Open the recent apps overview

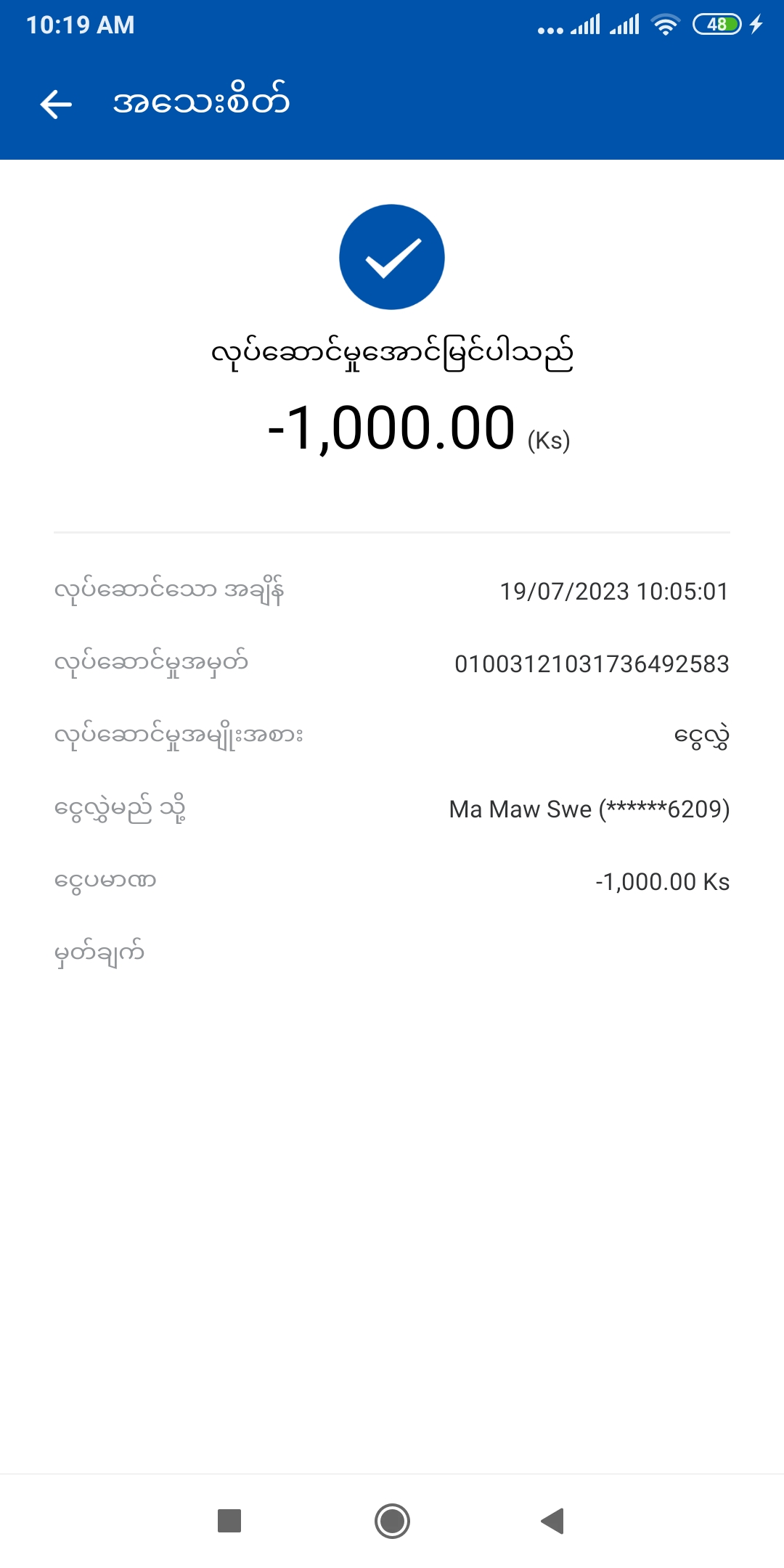pyautogui.click(x=229, y=1521)
